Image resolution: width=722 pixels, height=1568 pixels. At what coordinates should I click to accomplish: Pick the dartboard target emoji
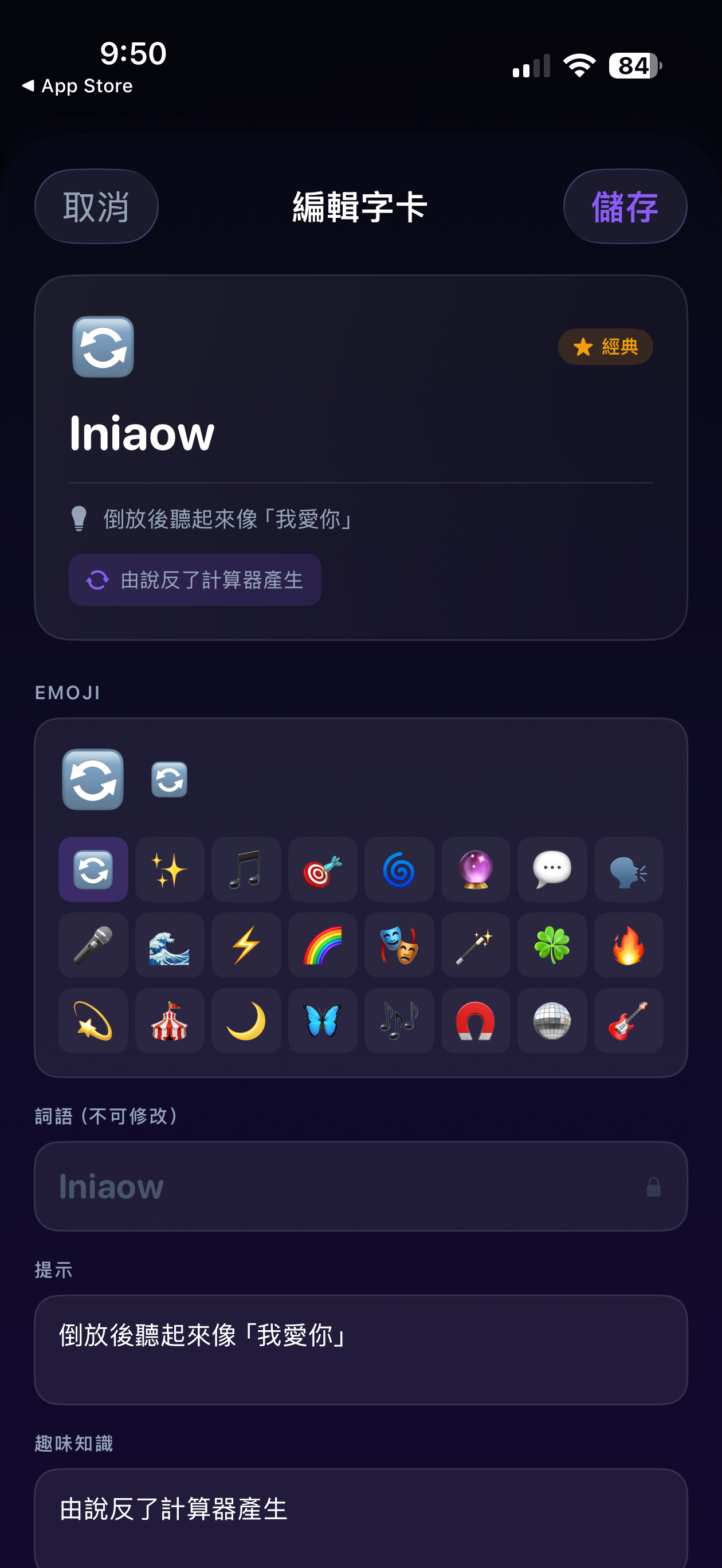(x=323, y=869)
